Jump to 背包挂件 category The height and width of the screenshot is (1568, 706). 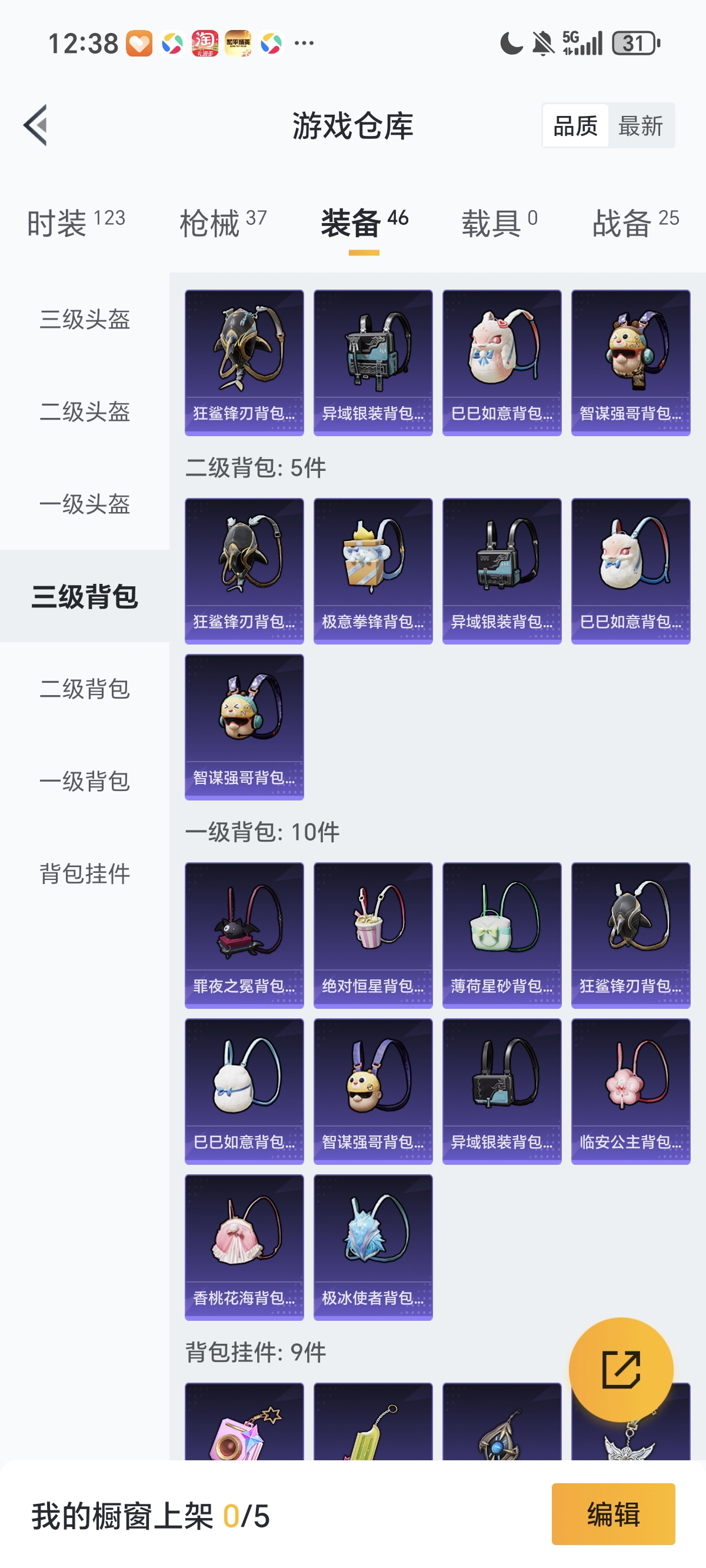85,874
